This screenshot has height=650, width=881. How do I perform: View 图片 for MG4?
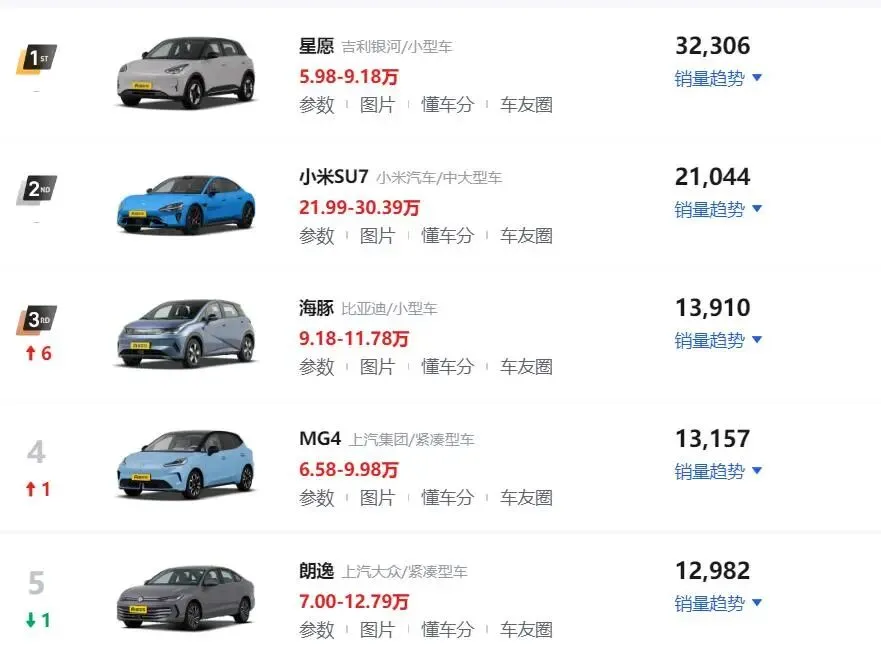point(377,497)
